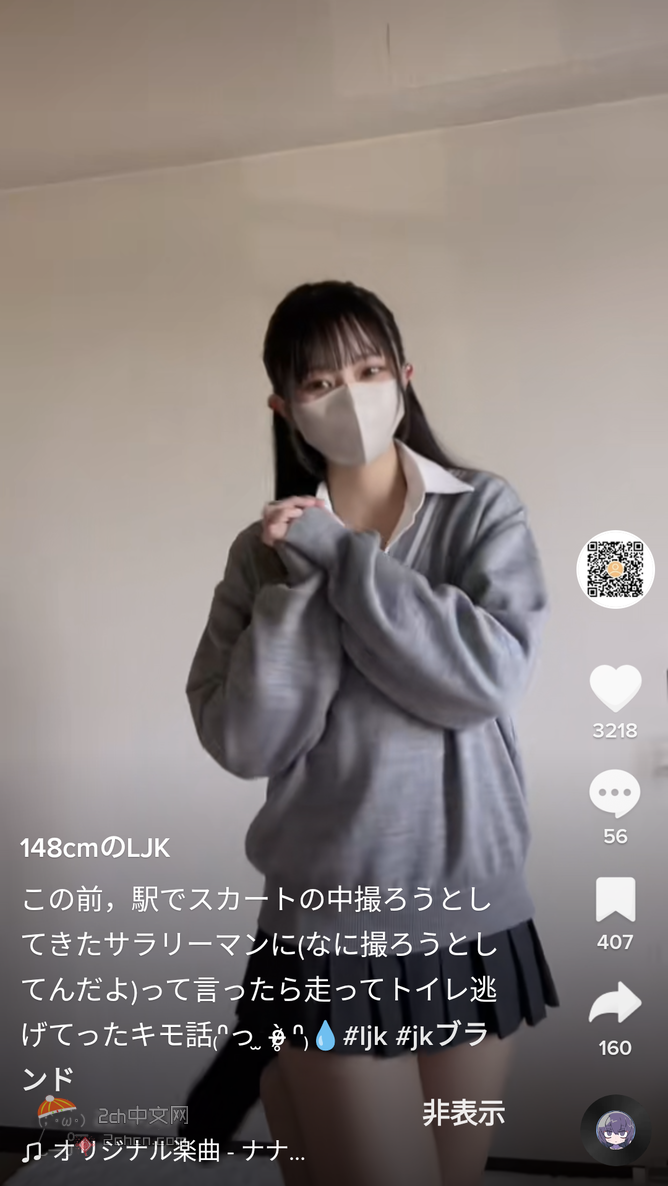
Task: Bookmark this video to favorites
Action: pyautogui.click(x=615, y=899)
